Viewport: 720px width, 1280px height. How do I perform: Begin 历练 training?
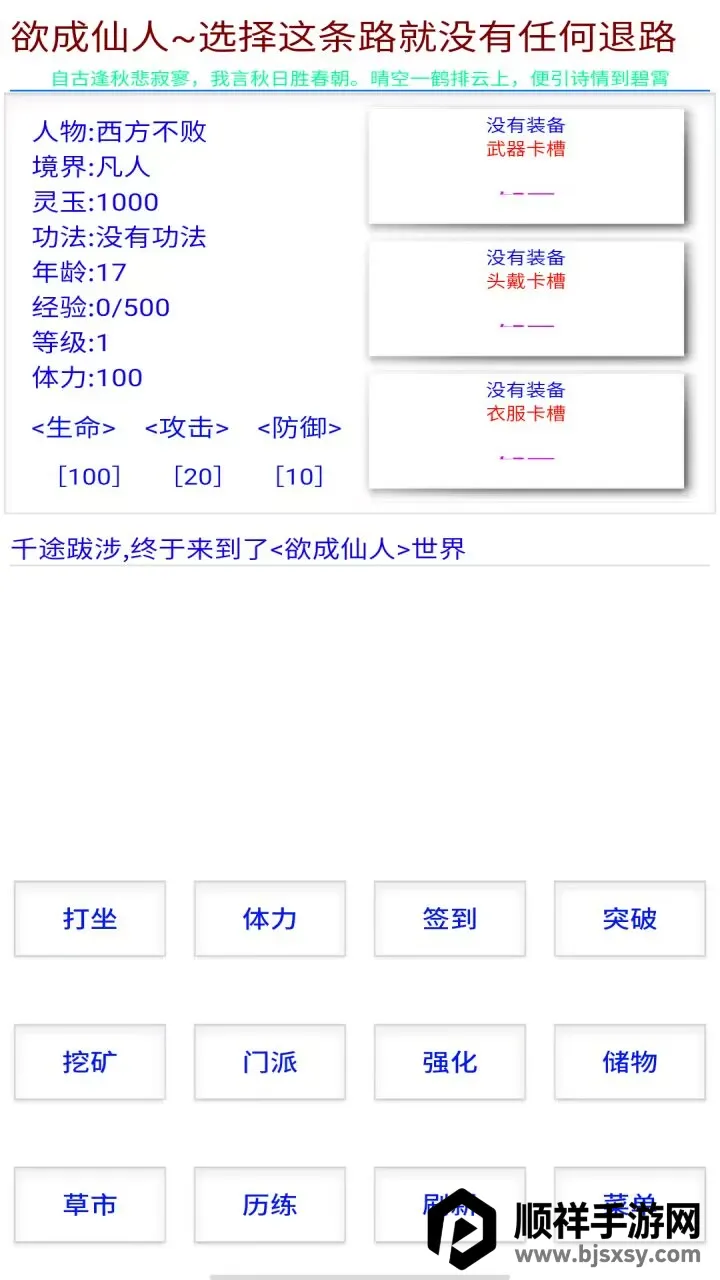click(x=270, y=1205)
